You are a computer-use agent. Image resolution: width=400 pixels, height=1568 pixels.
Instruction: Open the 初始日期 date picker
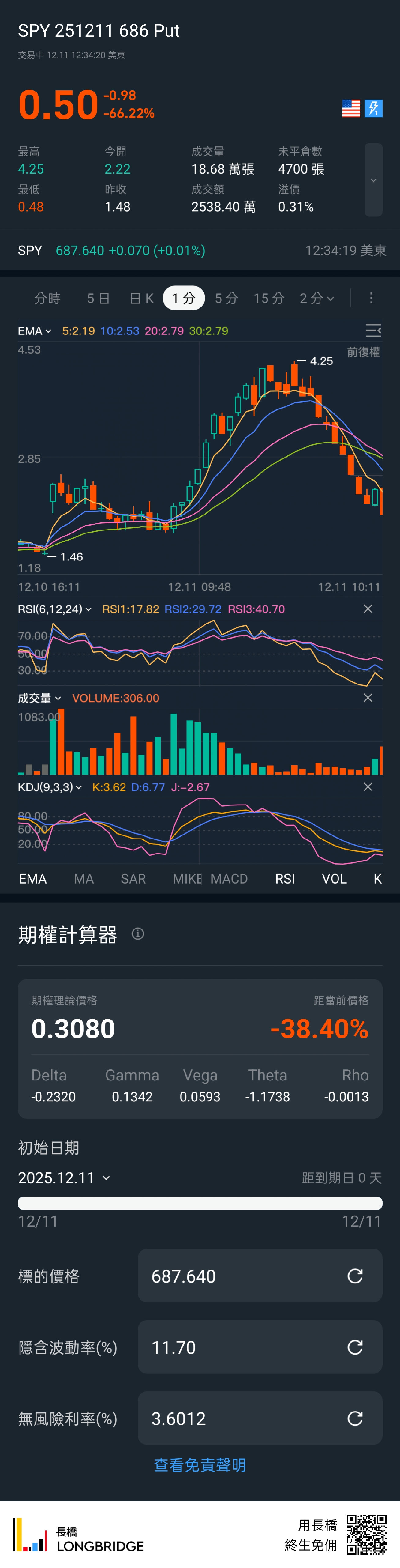pos(64,1178)
